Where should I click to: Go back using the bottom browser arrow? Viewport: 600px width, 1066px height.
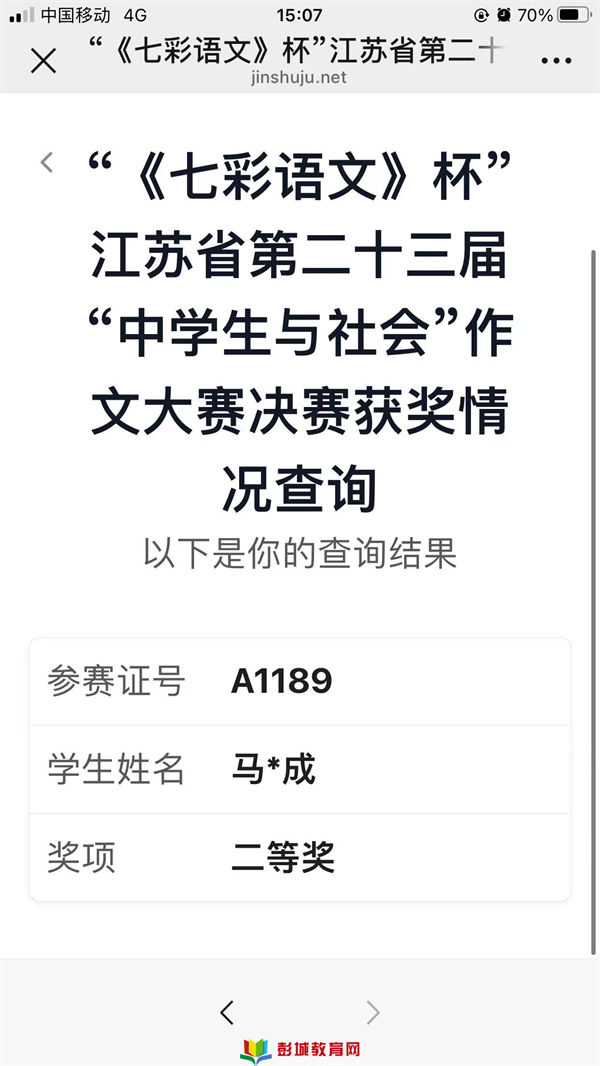tap(227, 1012)
